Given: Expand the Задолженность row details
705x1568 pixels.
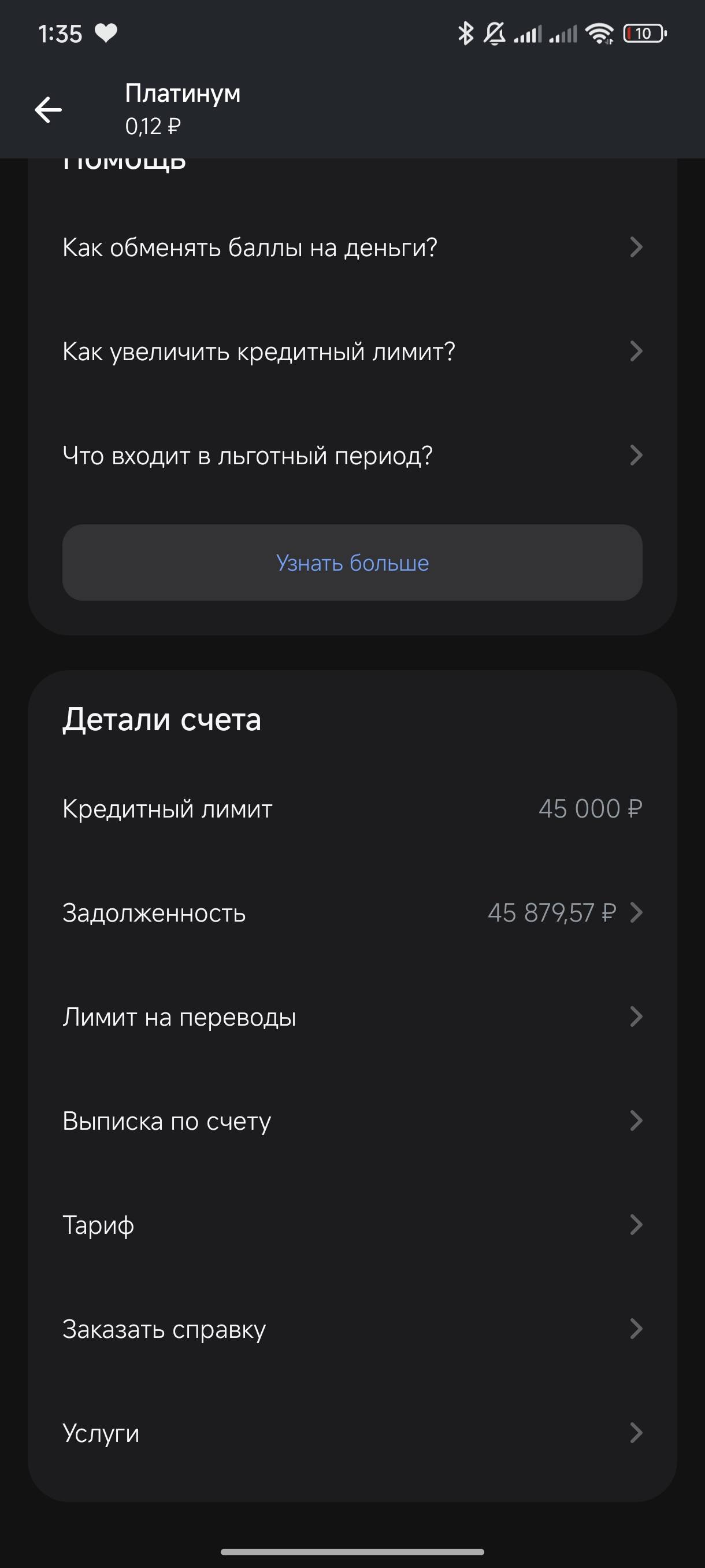Looking at the screenshot, I should click(x=353, y=912).
